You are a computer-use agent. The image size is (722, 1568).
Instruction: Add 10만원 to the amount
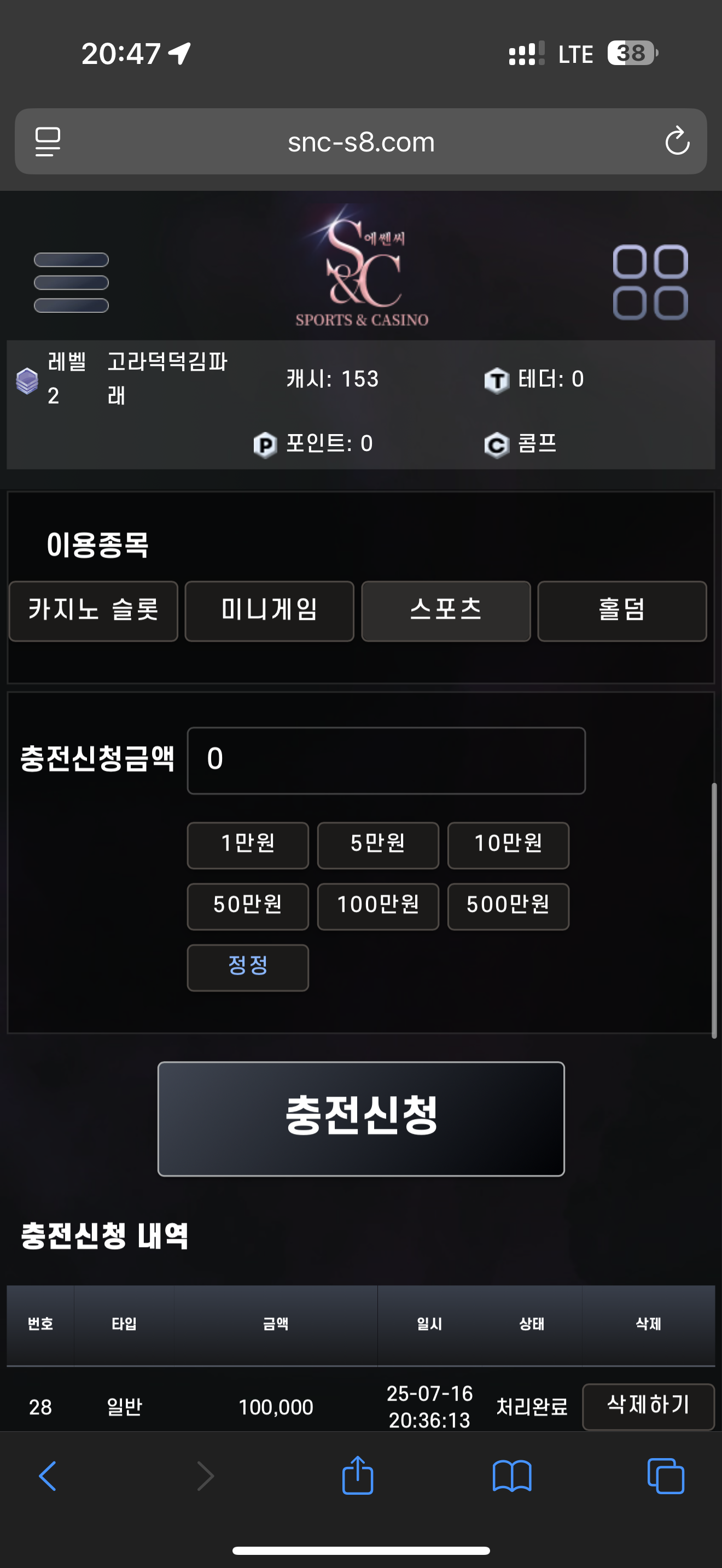point(508,844)
